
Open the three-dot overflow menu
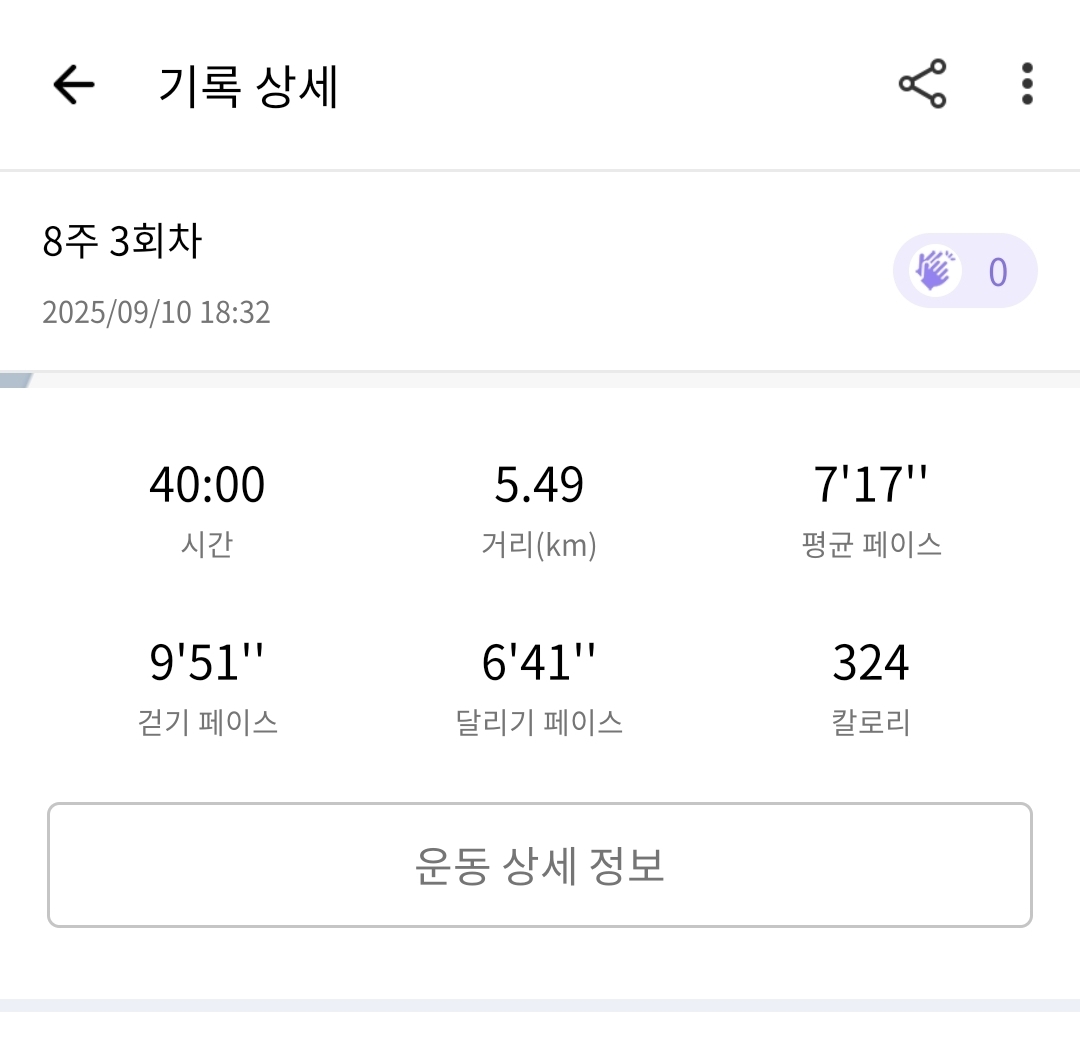(x=1026, y=84)
